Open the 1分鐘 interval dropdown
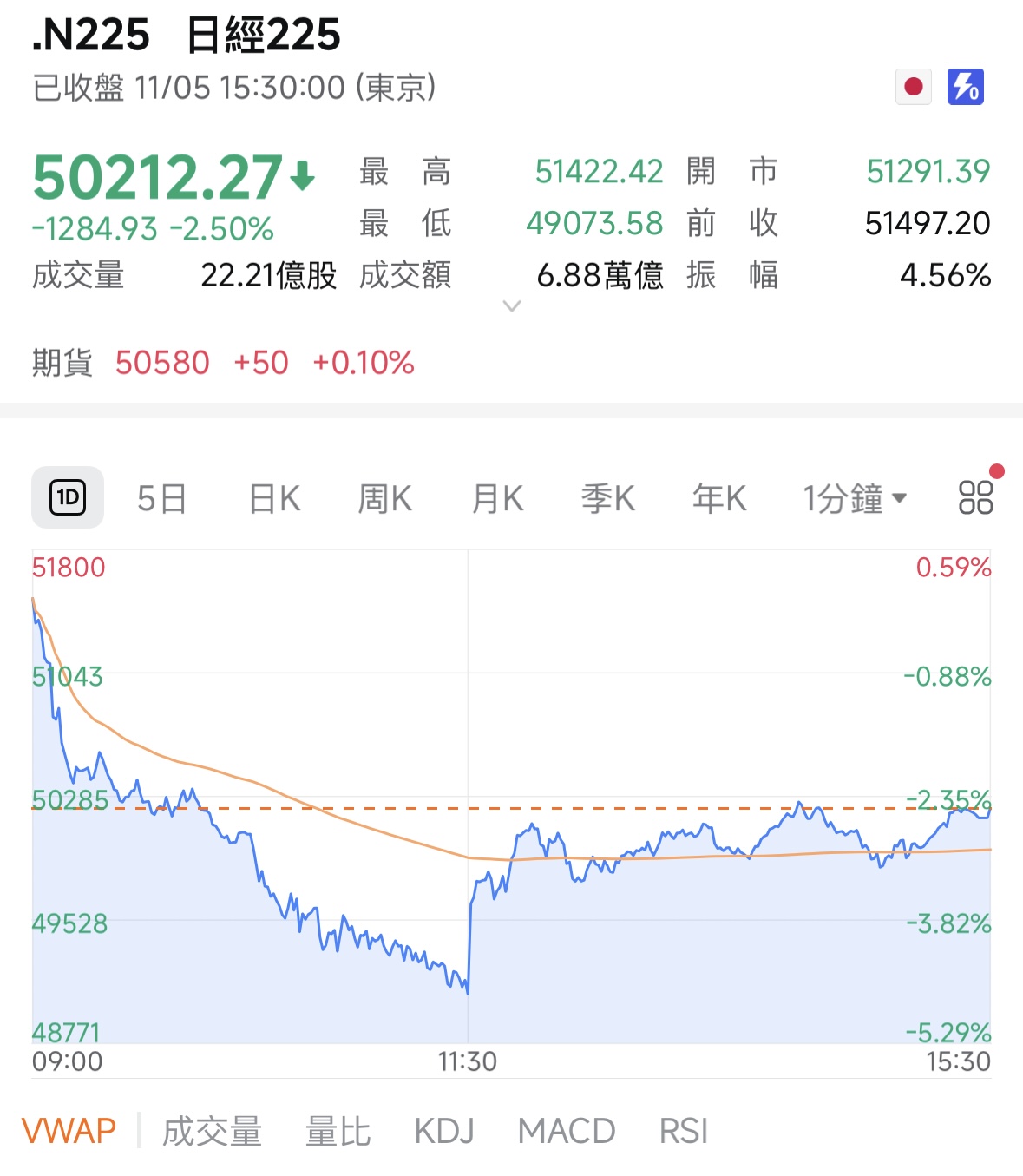This screenshot has height=1176, width=1023. click(854, 499)
